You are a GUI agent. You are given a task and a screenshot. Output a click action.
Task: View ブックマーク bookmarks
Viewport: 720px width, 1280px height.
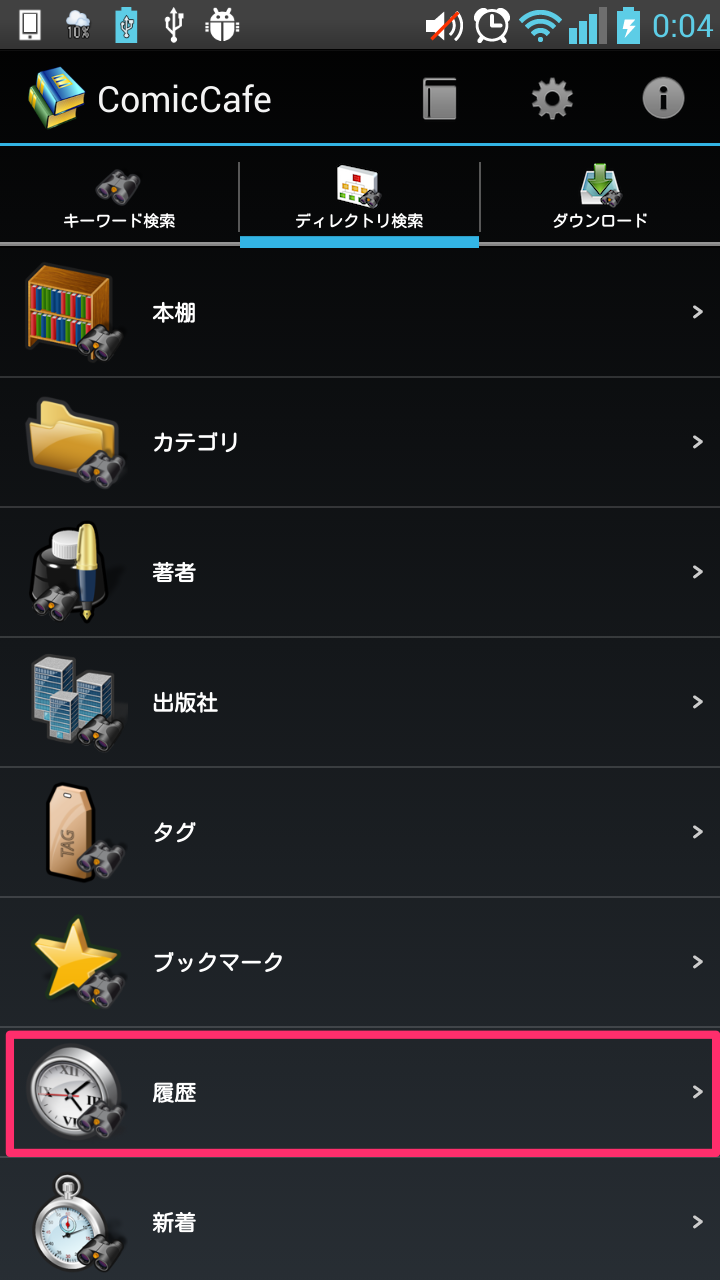coord(360,962)
